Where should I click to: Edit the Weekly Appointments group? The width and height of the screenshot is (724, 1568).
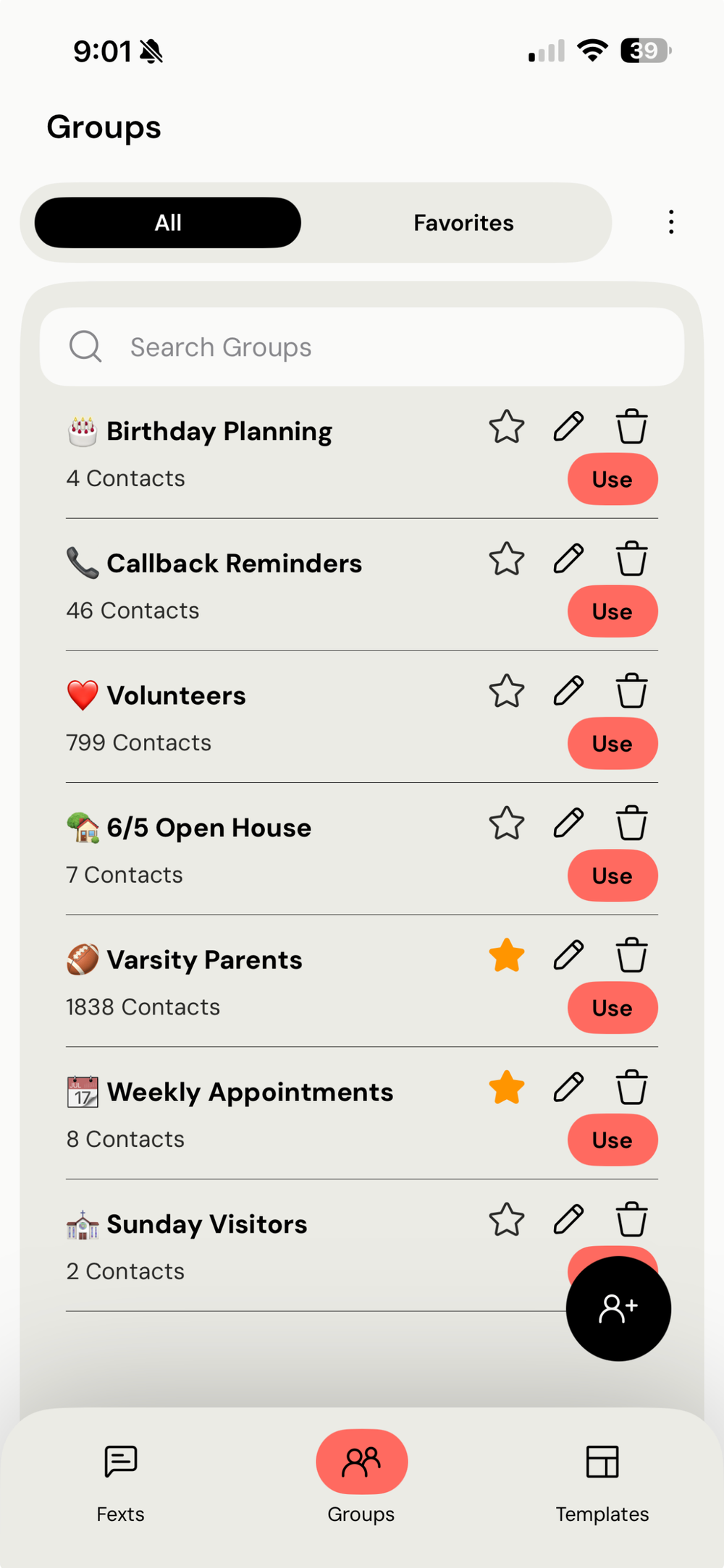click(x=568, y=1088)
